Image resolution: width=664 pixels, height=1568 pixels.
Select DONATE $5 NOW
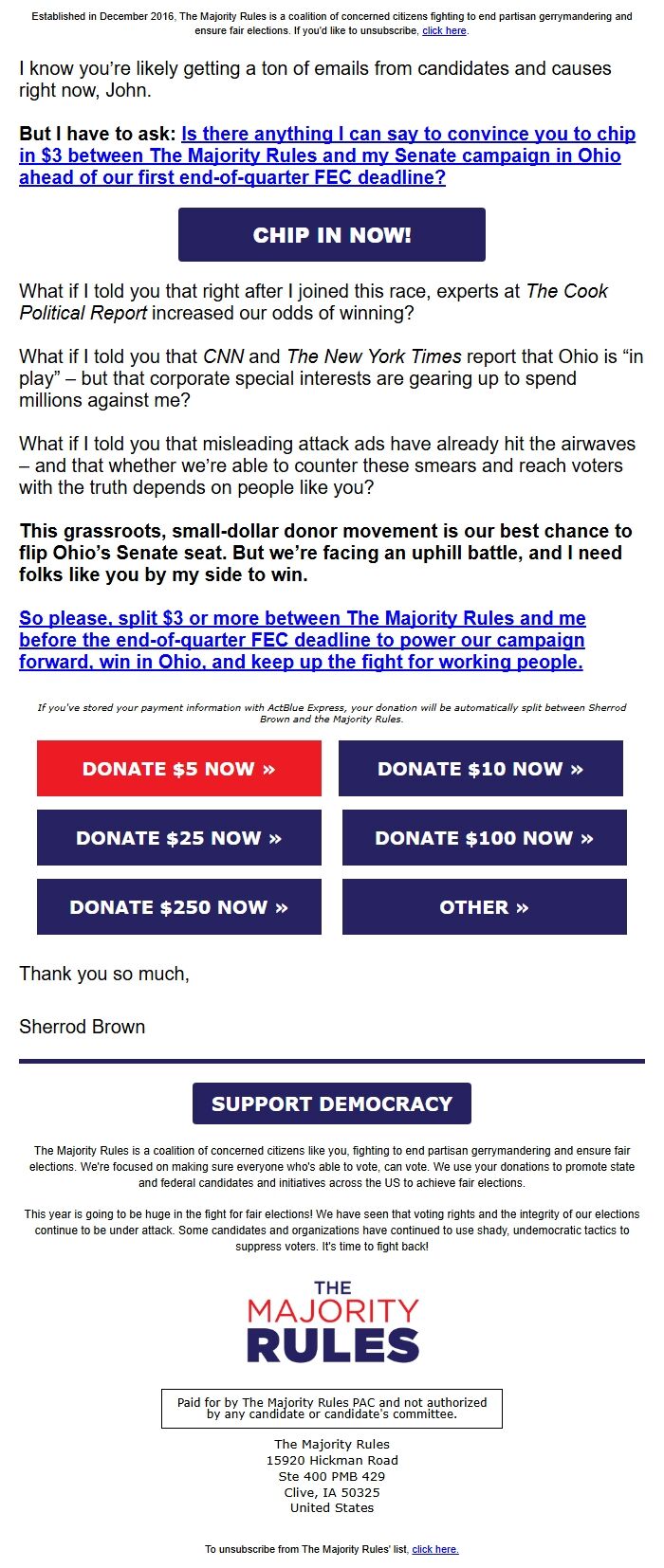[179, 769]
